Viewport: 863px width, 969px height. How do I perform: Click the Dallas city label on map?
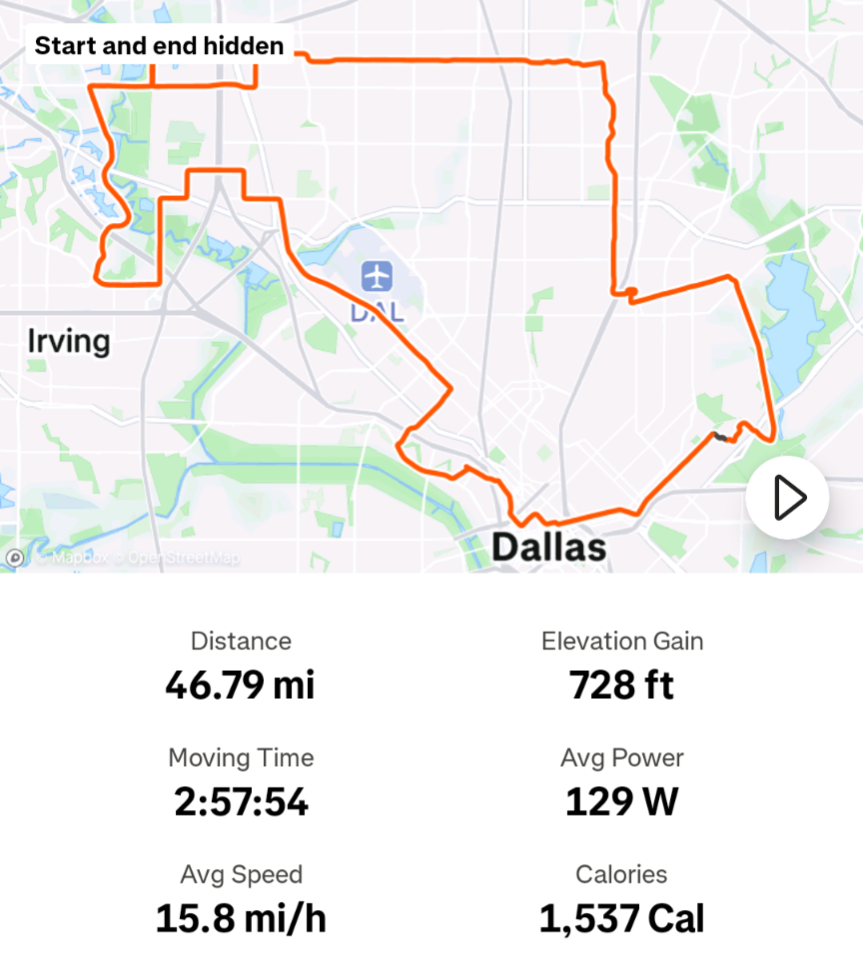[548, 545]
